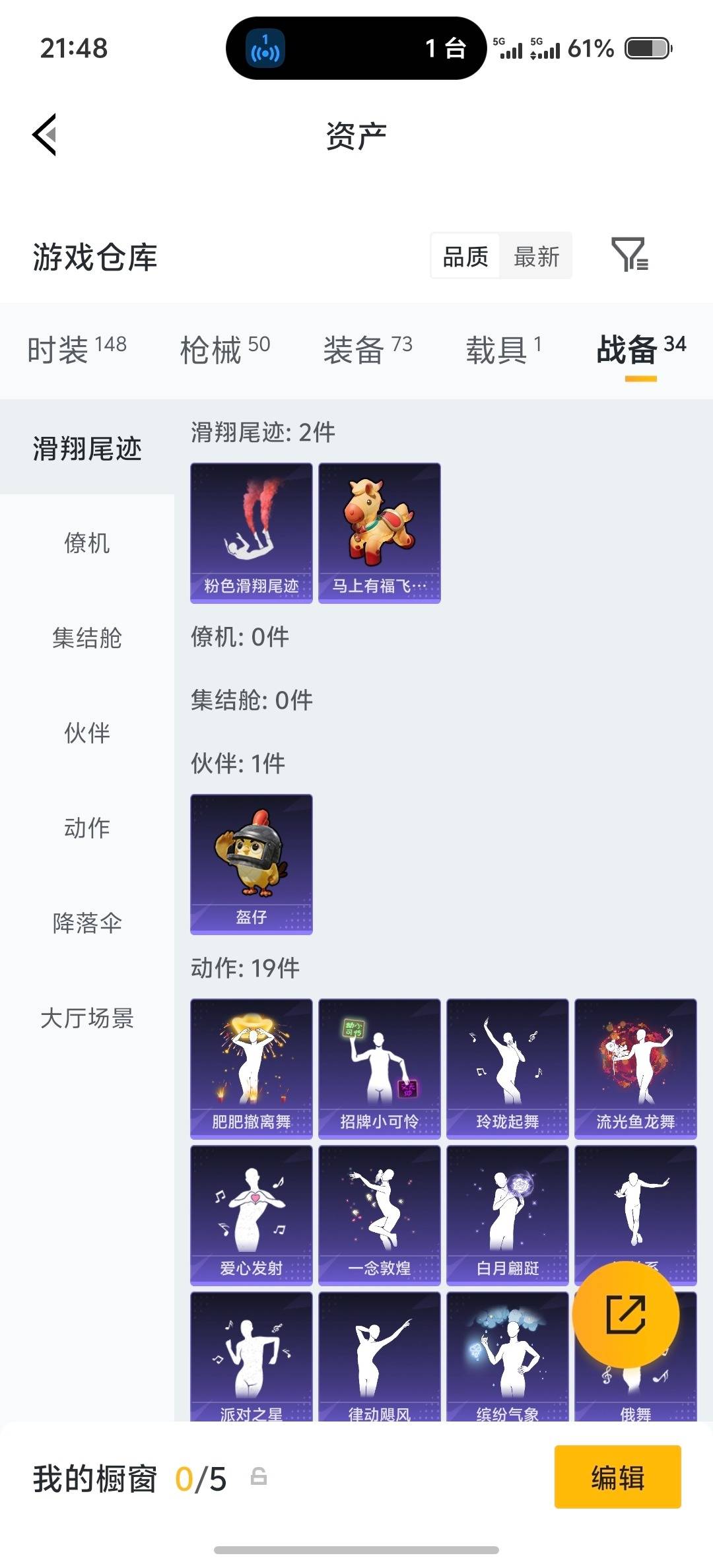Switch sorting to 最新

[536, 256]
